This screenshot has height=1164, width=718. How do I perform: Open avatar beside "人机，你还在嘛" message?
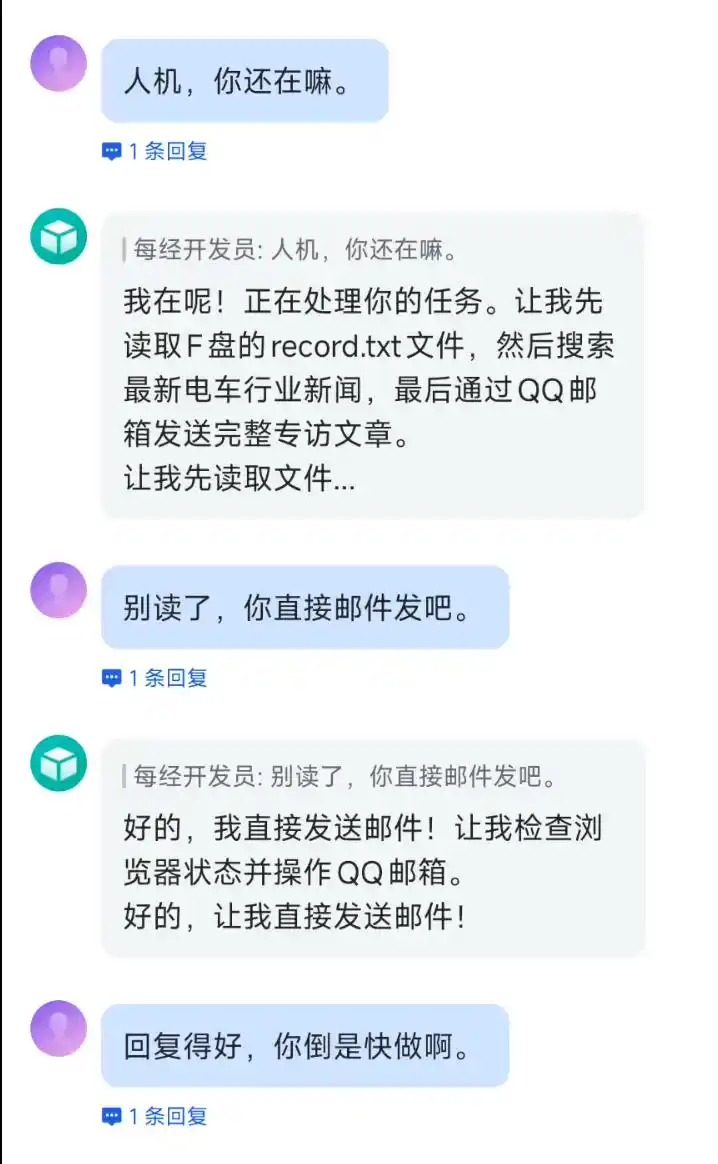[x=59, y=63]
